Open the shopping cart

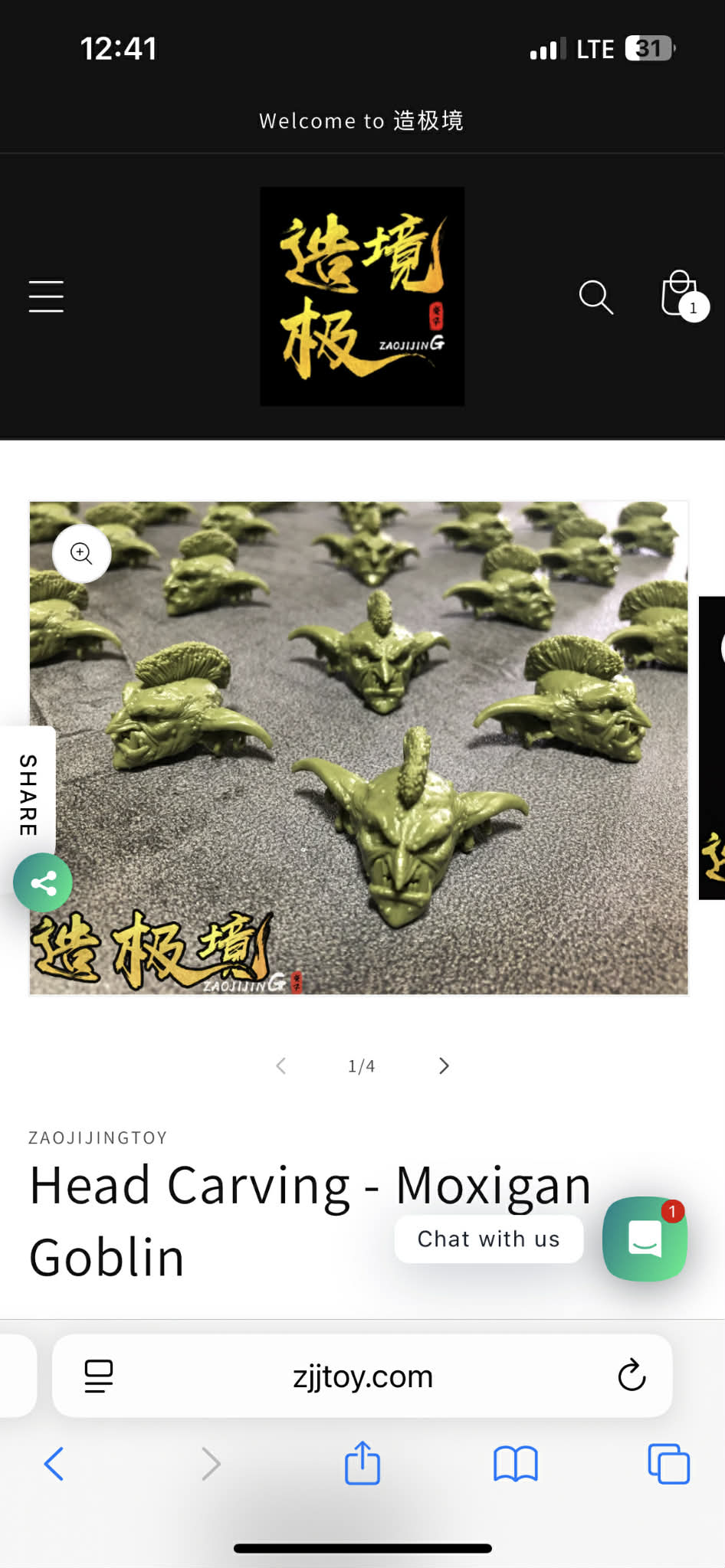681,295
